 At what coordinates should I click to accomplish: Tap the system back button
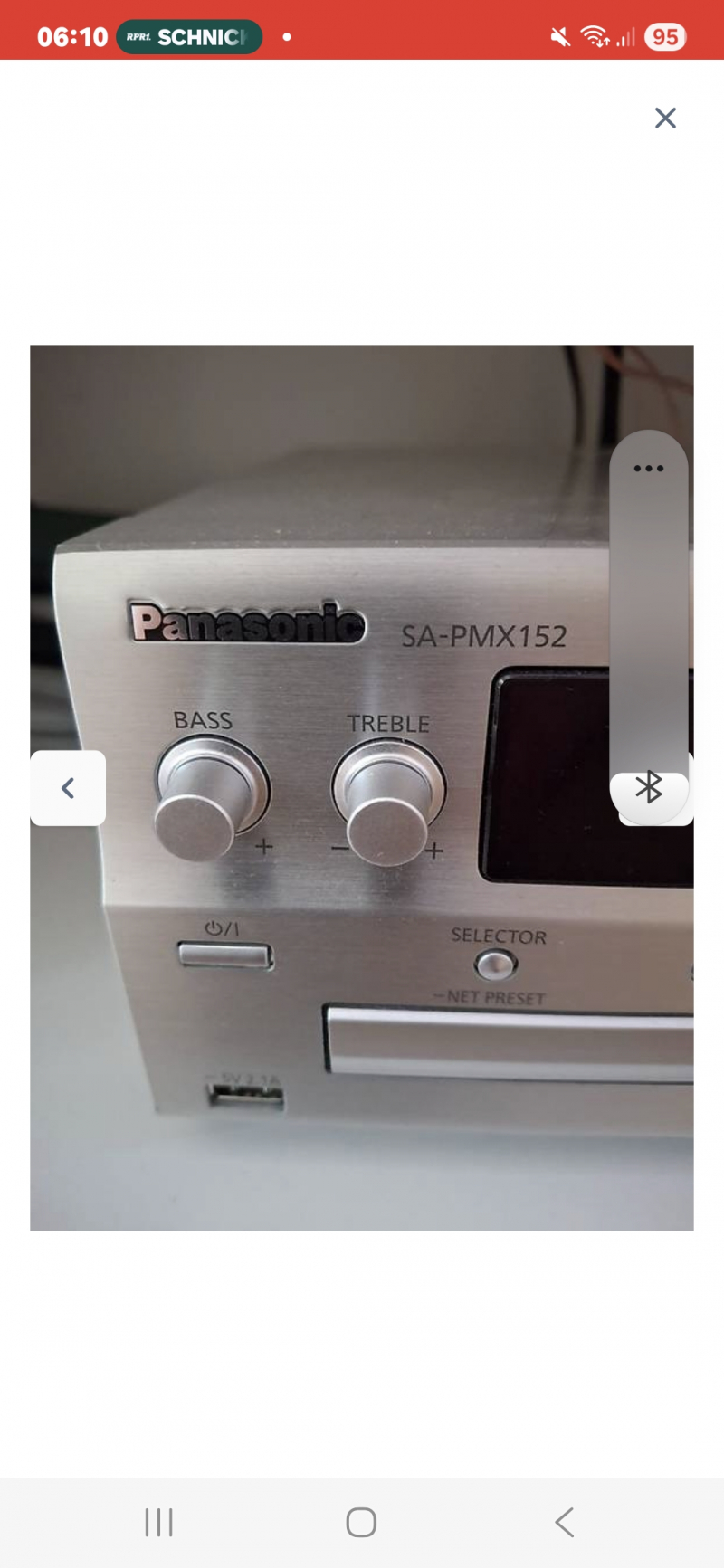click(565, 1522)
